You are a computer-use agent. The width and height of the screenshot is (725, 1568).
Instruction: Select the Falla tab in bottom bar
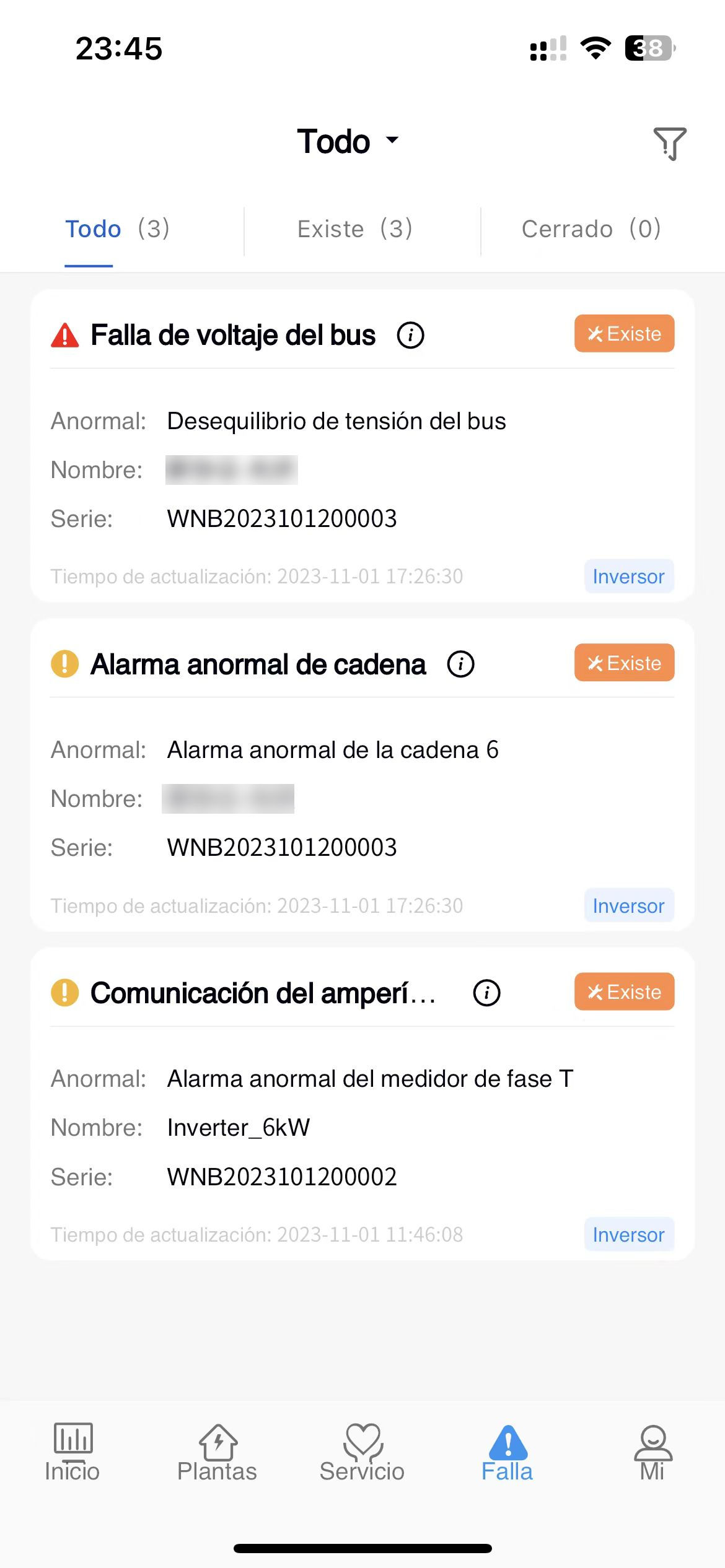(507, 1452)
